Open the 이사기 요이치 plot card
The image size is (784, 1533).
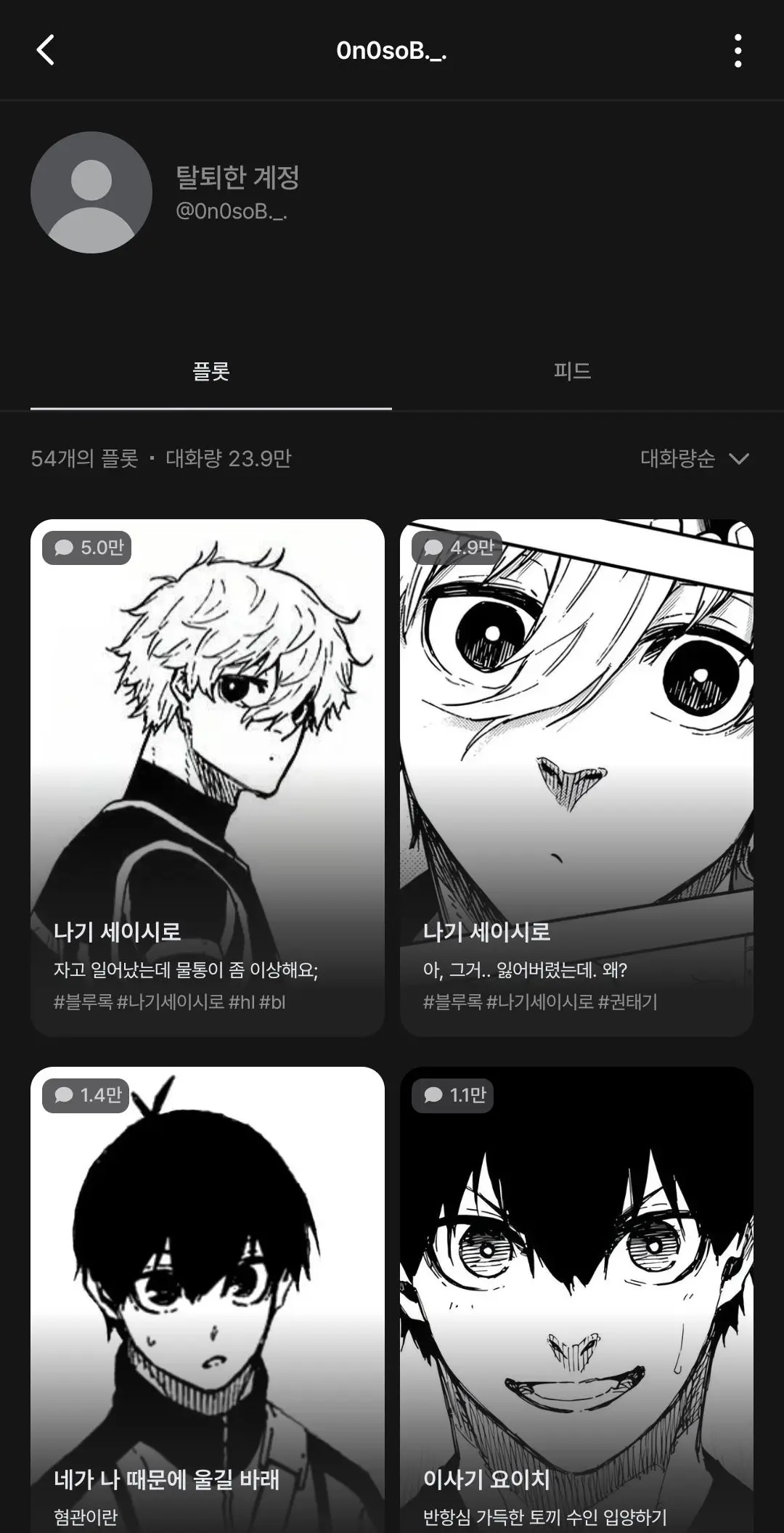pos(576,1300)
